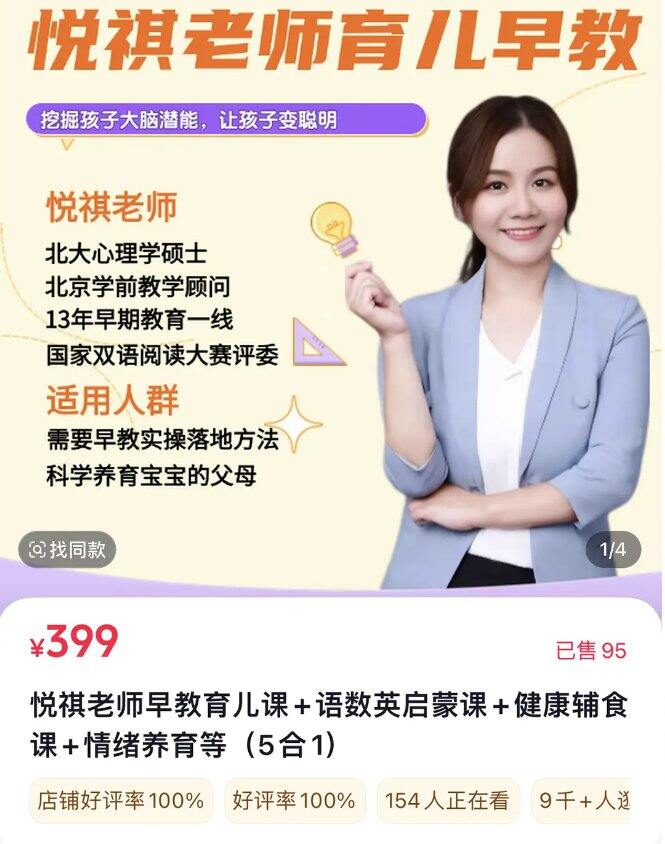Select the 好评率100% chip
665x844 pixels.
pos(295,800)
